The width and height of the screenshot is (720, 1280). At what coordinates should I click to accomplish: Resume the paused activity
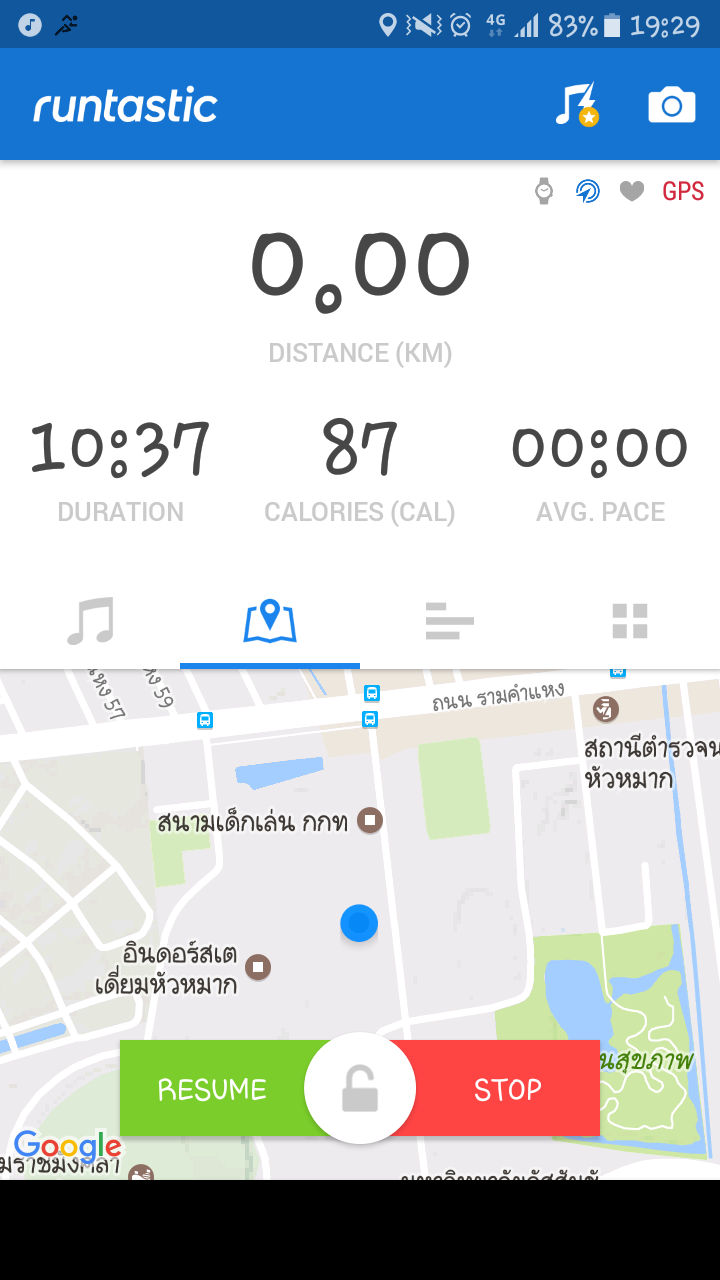[212, 1088]
